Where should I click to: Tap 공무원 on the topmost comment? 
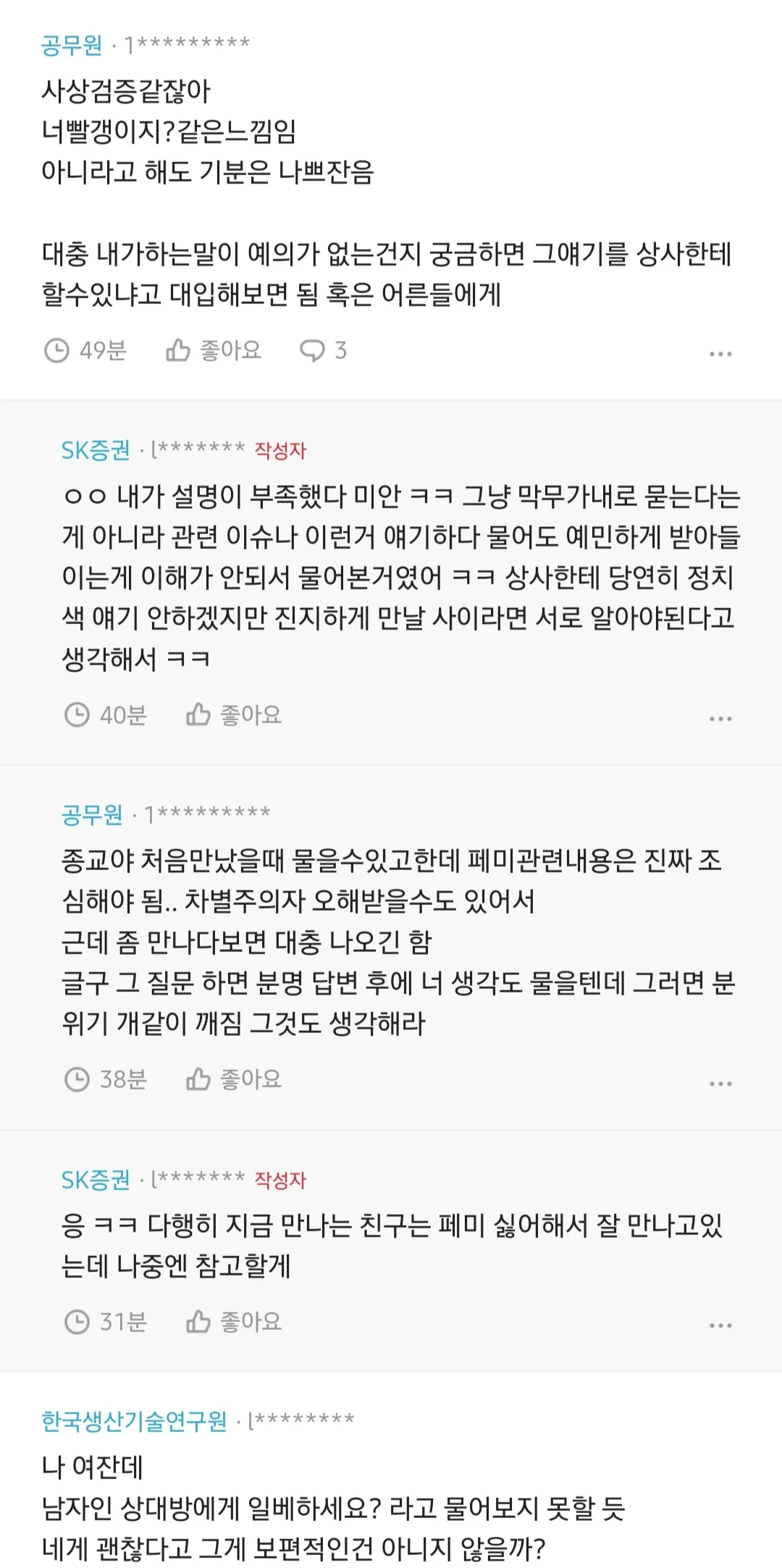(72, 46)
